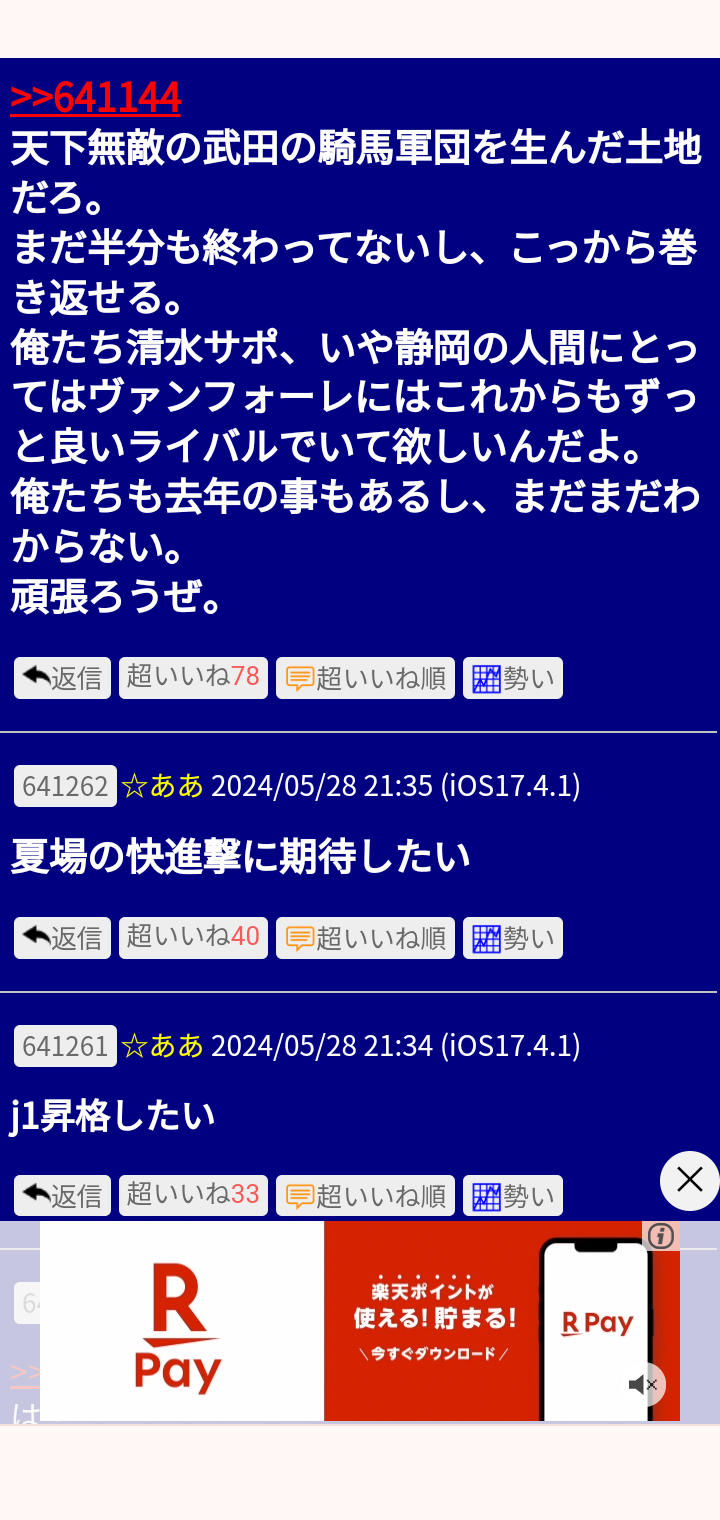The width and height of the screenshot is (720, 1520).
Task: Sort by 超いいね順 under the 78-like post
Action: pos(365,678)
